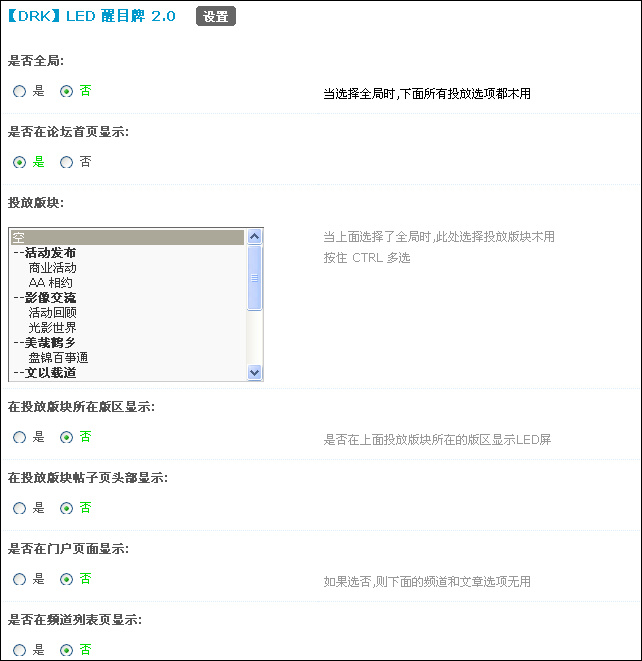Select 否 for 是否在门户页面显示

coord(67,579)
